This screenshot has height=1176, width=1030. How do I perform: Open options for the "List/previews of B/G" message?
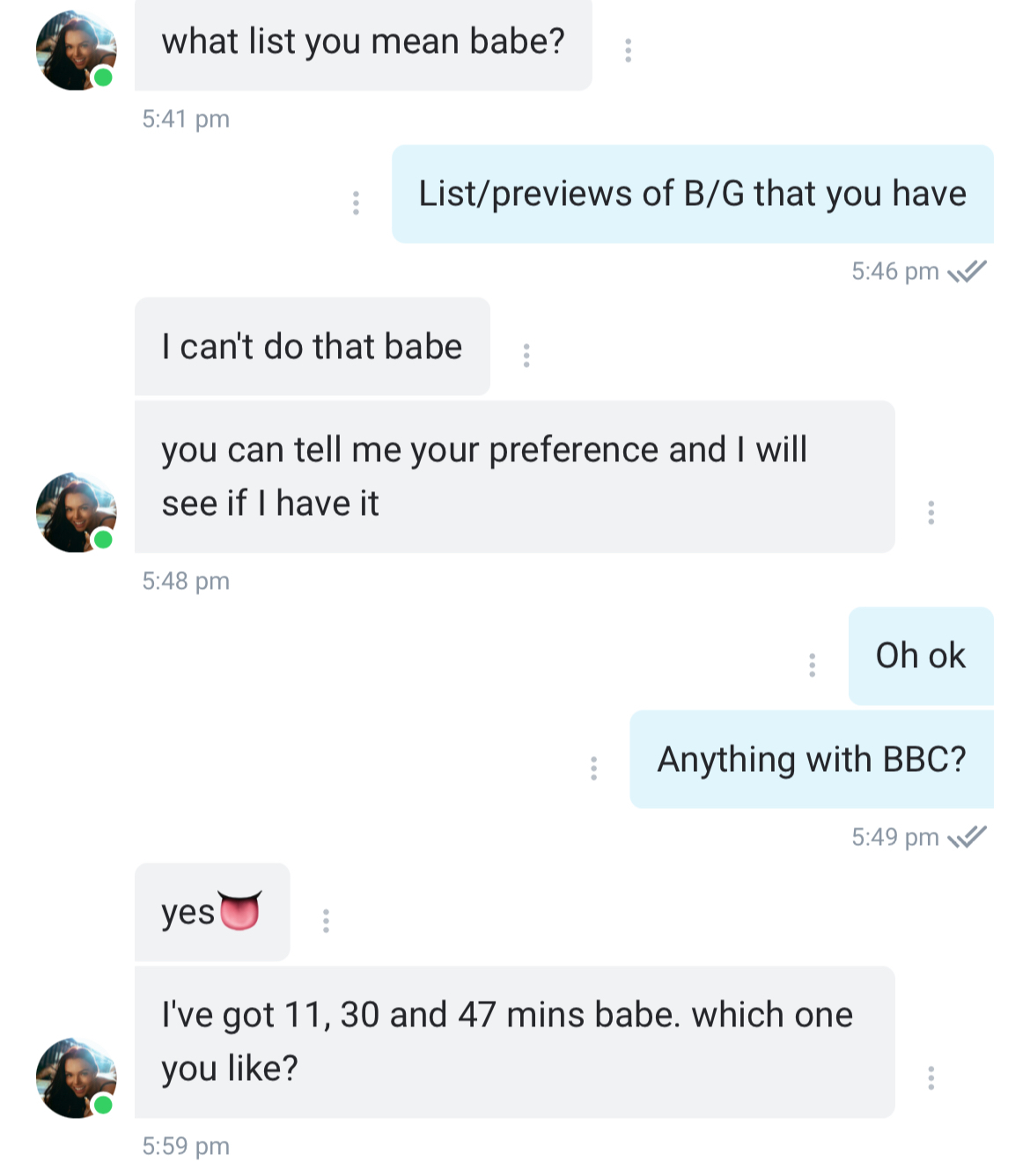[356, 202]
